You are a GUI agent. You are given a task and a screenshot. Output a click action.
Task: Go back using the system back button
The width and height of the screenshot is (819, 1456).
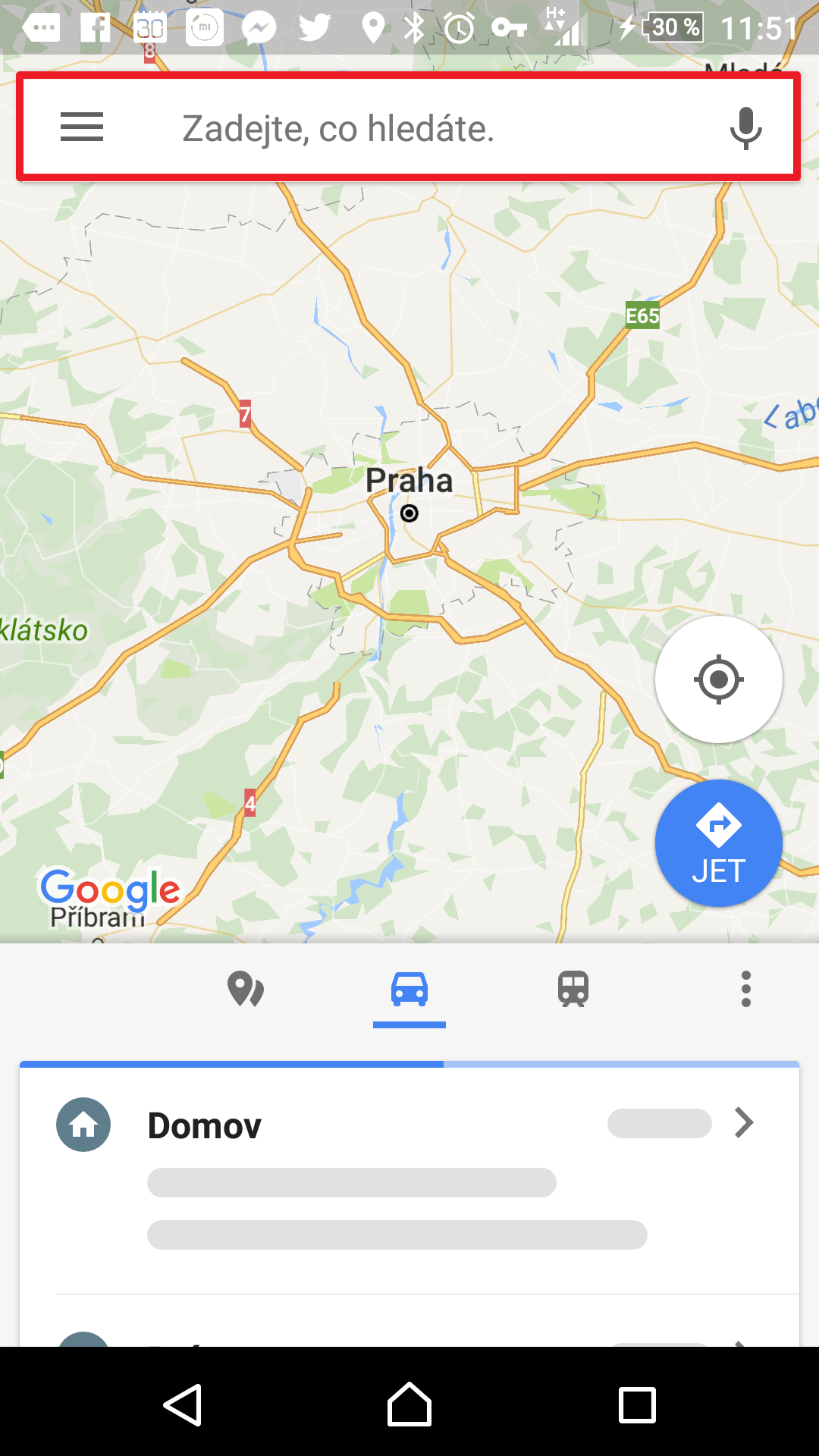[x=183, y=1405]
